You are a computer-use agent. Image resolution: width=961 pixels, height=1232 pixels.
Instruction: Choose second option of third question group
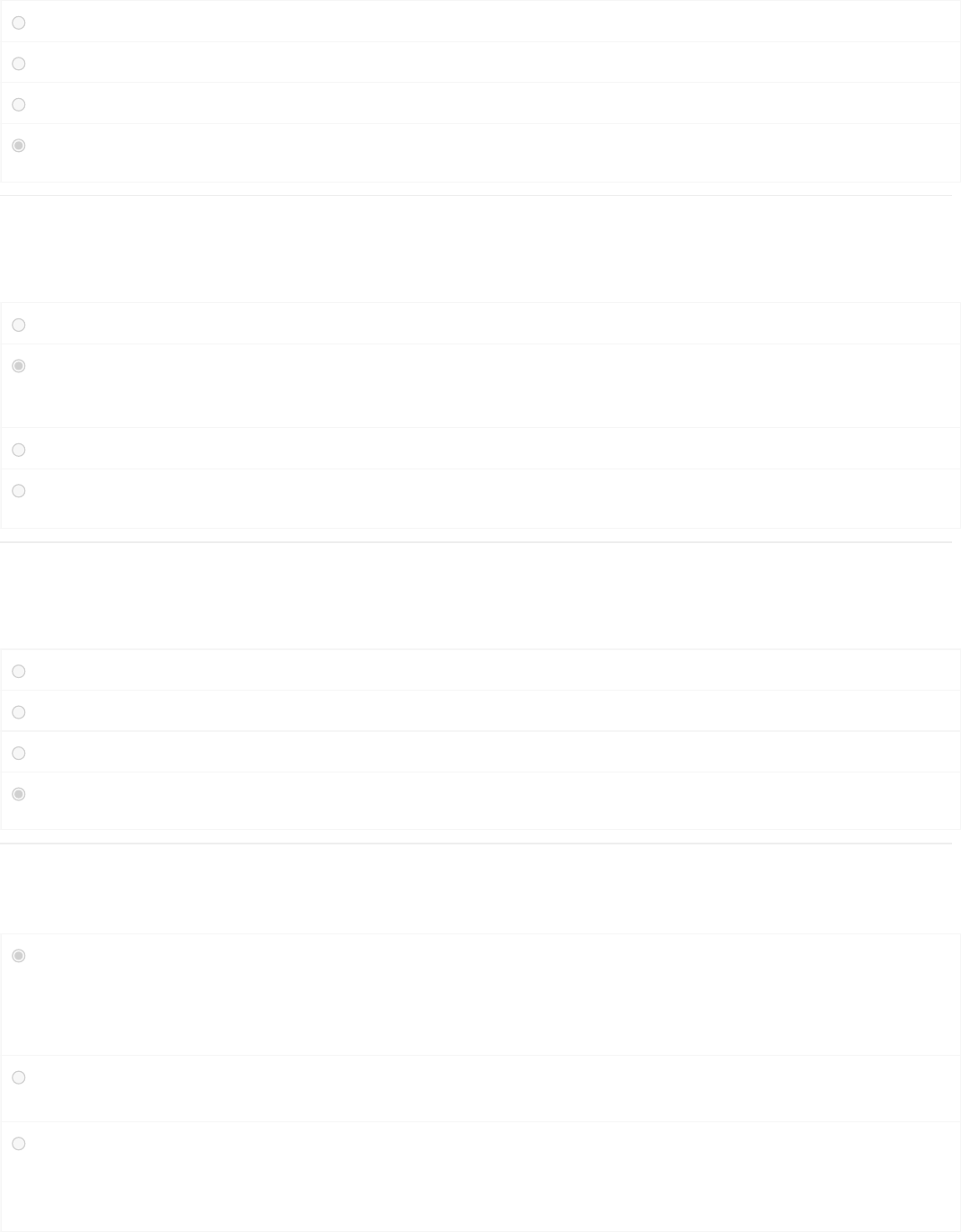pos(19,712)
